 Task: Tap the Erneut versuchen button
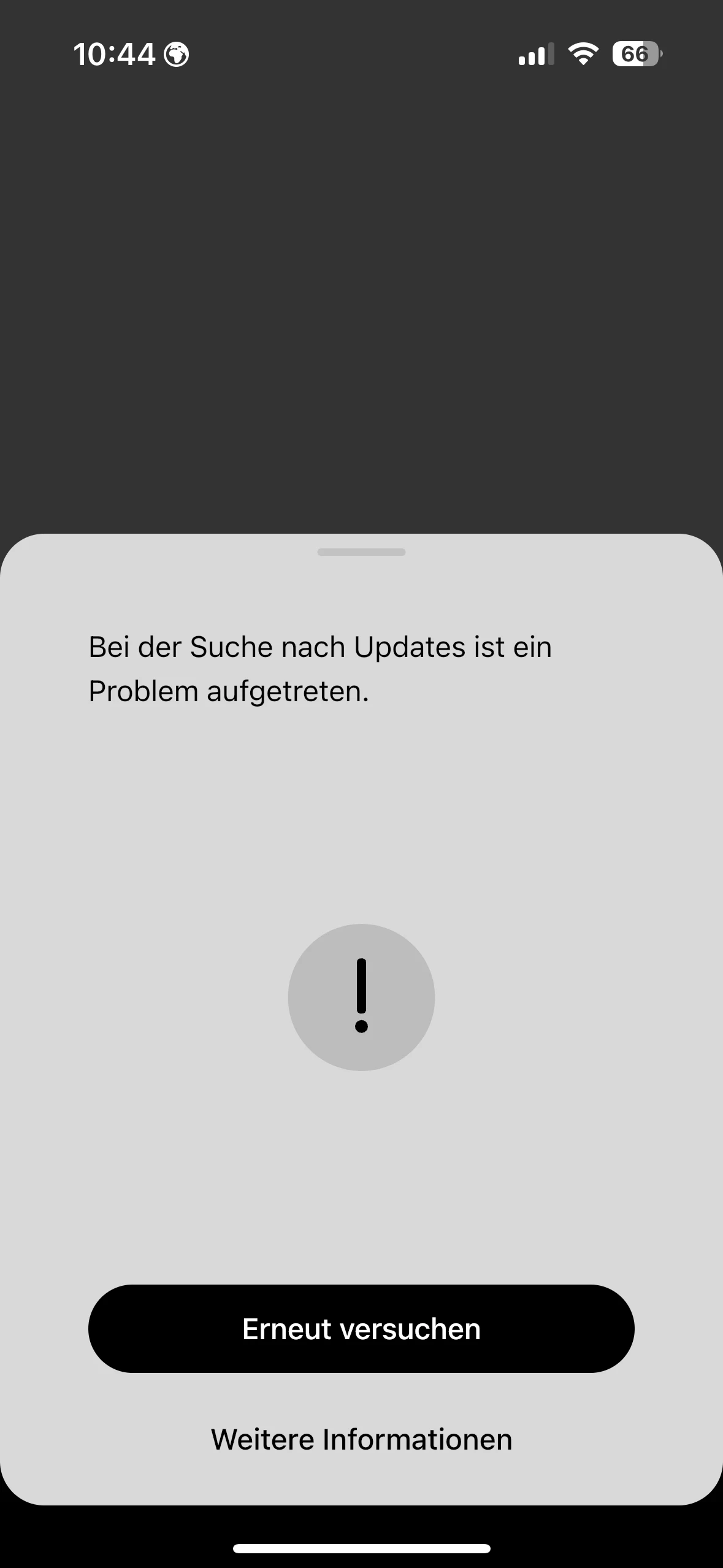361,1329
